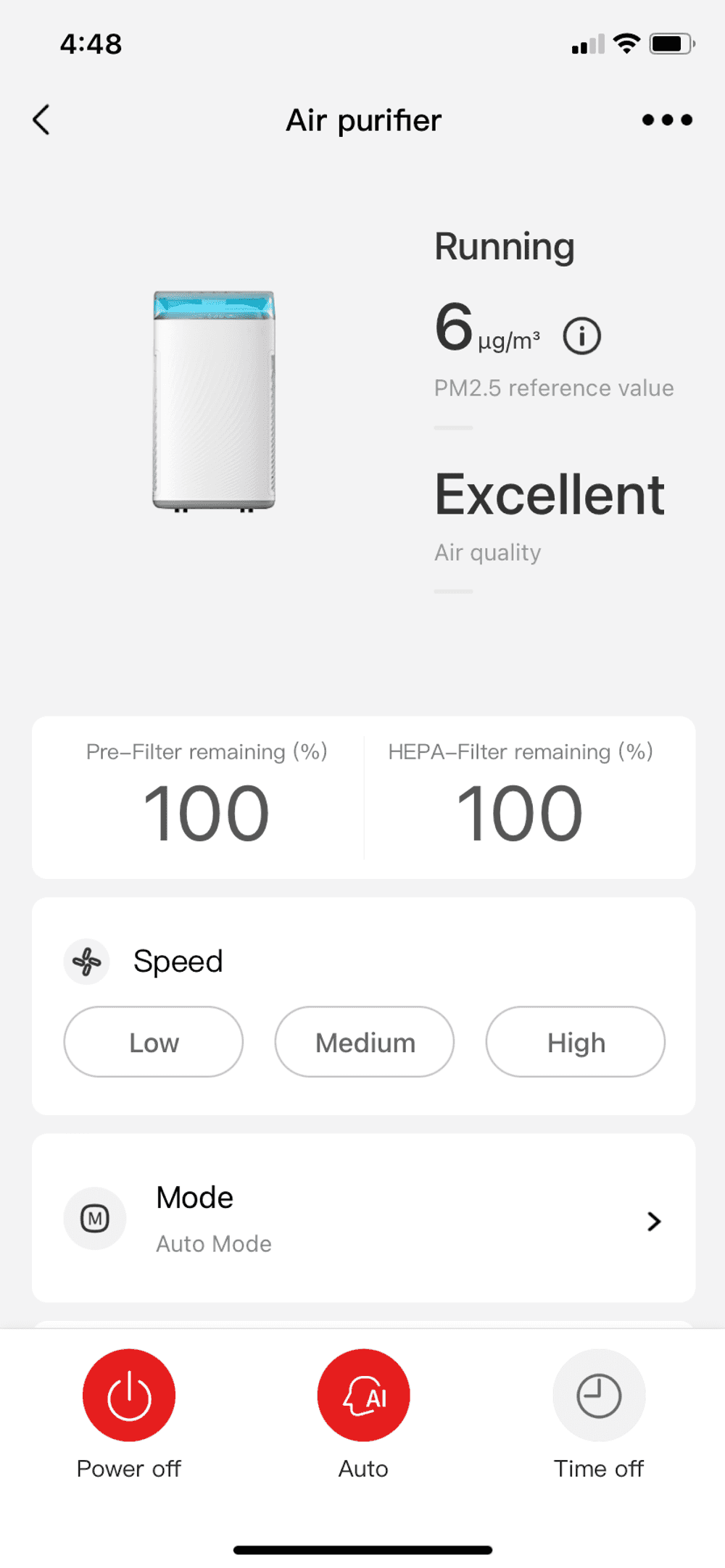Select the High speed option
This screenshot has height=1568, width=725.
pyautogui.click(x=574, y=1042)
